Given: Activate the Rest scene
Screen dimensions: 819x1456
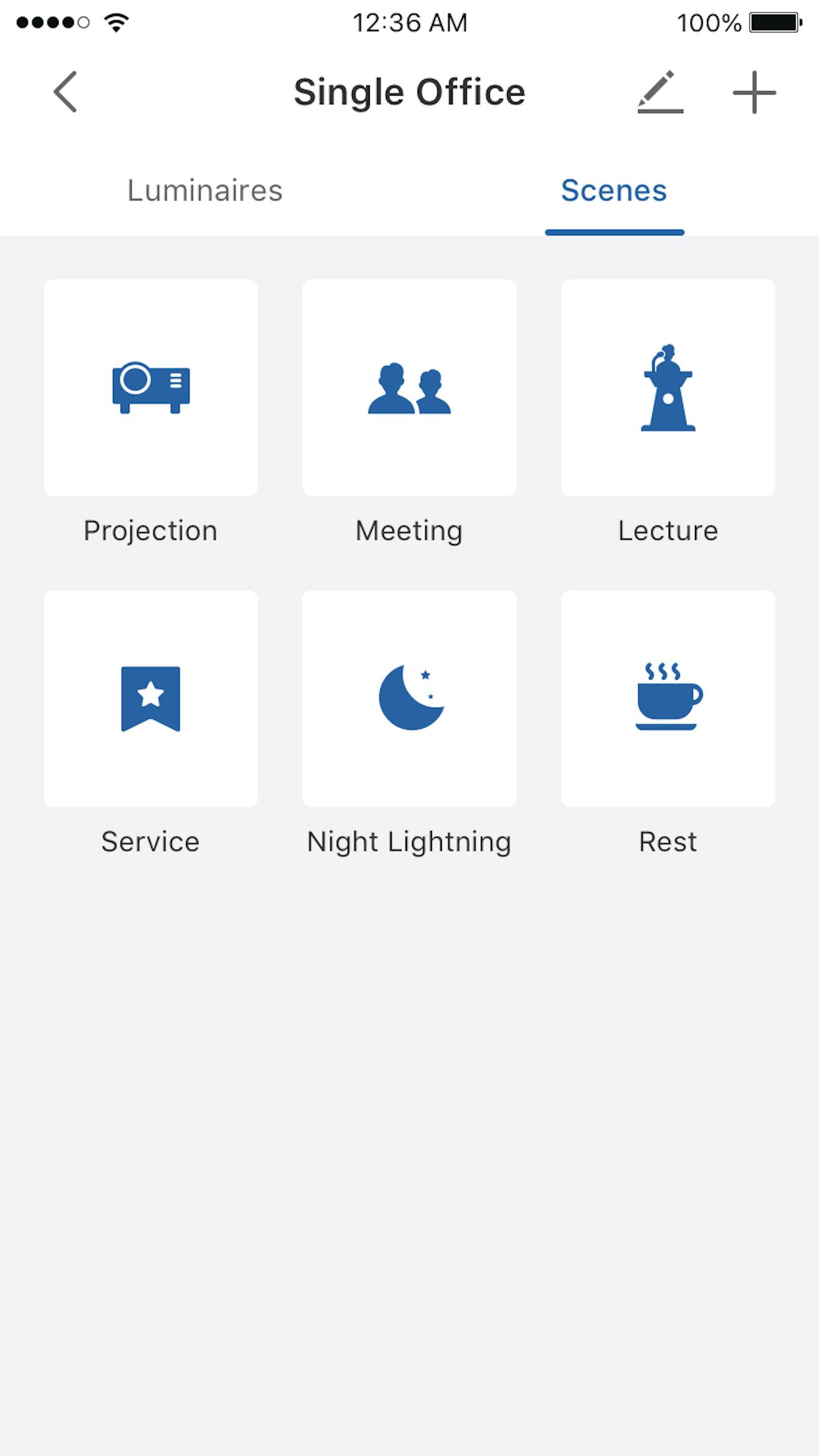Looking at the screenshot, I should point(668,698).
